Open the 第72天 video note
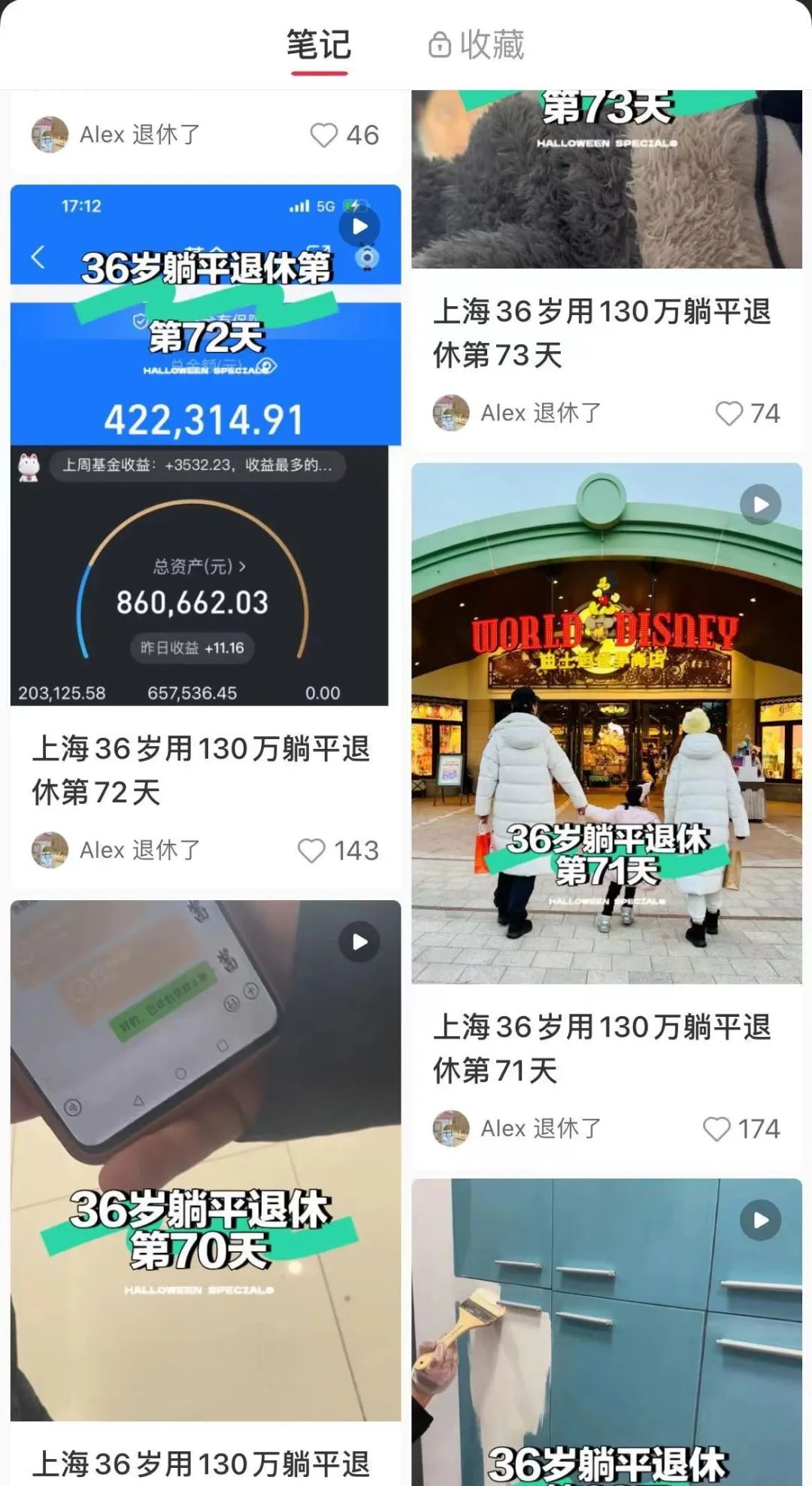The image size is (812, 1486). [205, 444]
